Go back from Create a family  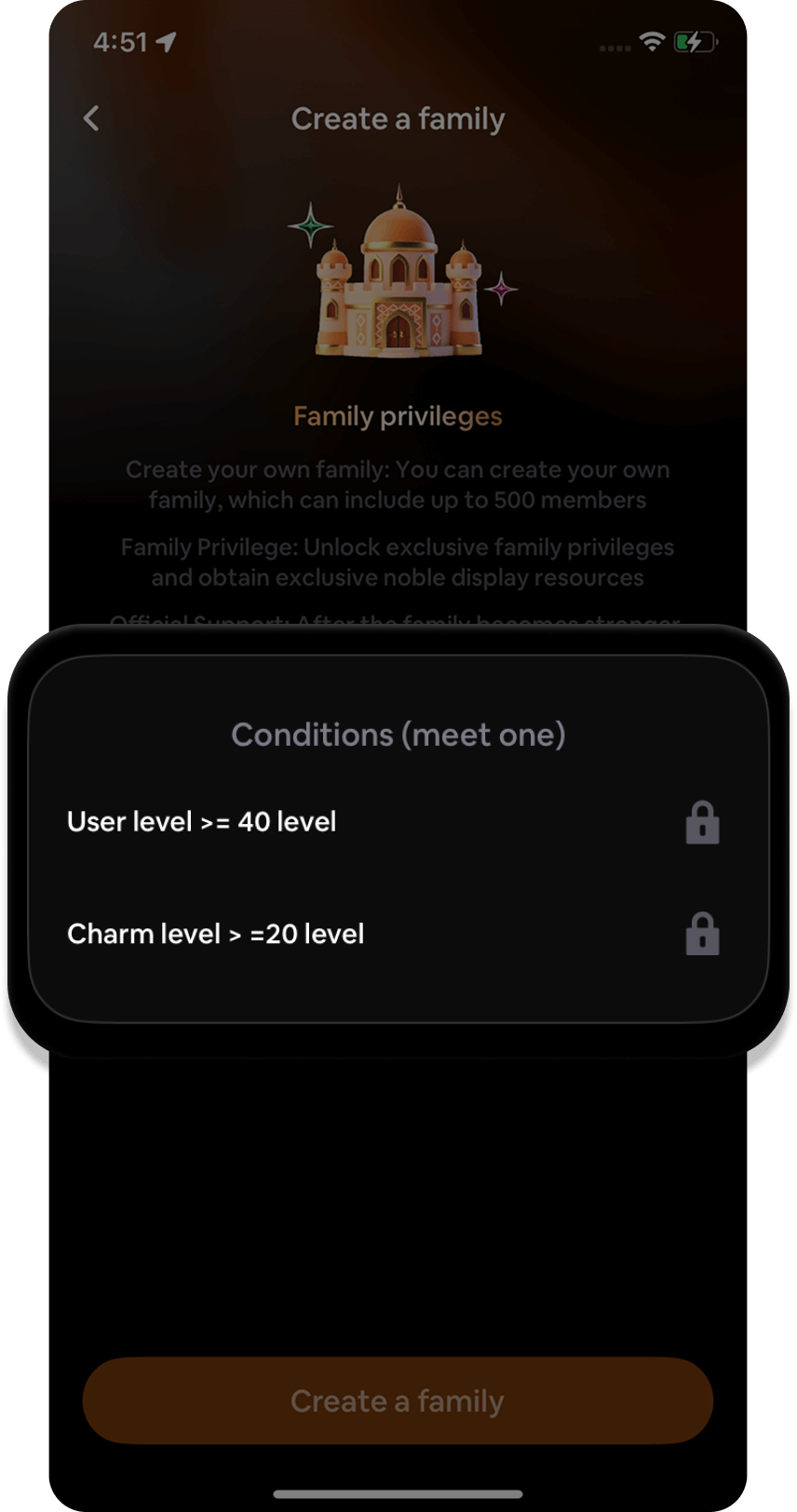coord(91,118)
